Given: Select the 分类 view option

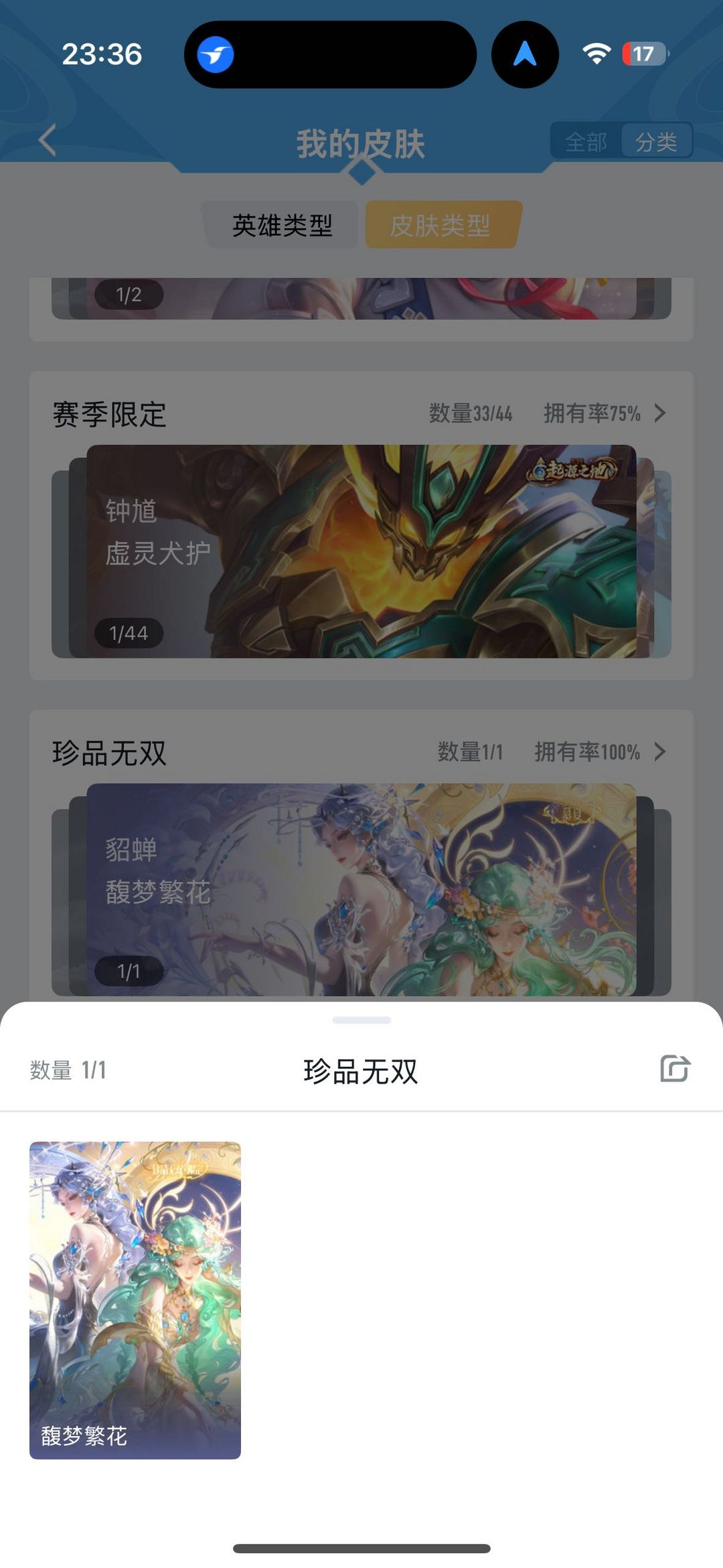Looking at the screenshot, I should pos(656,141).
